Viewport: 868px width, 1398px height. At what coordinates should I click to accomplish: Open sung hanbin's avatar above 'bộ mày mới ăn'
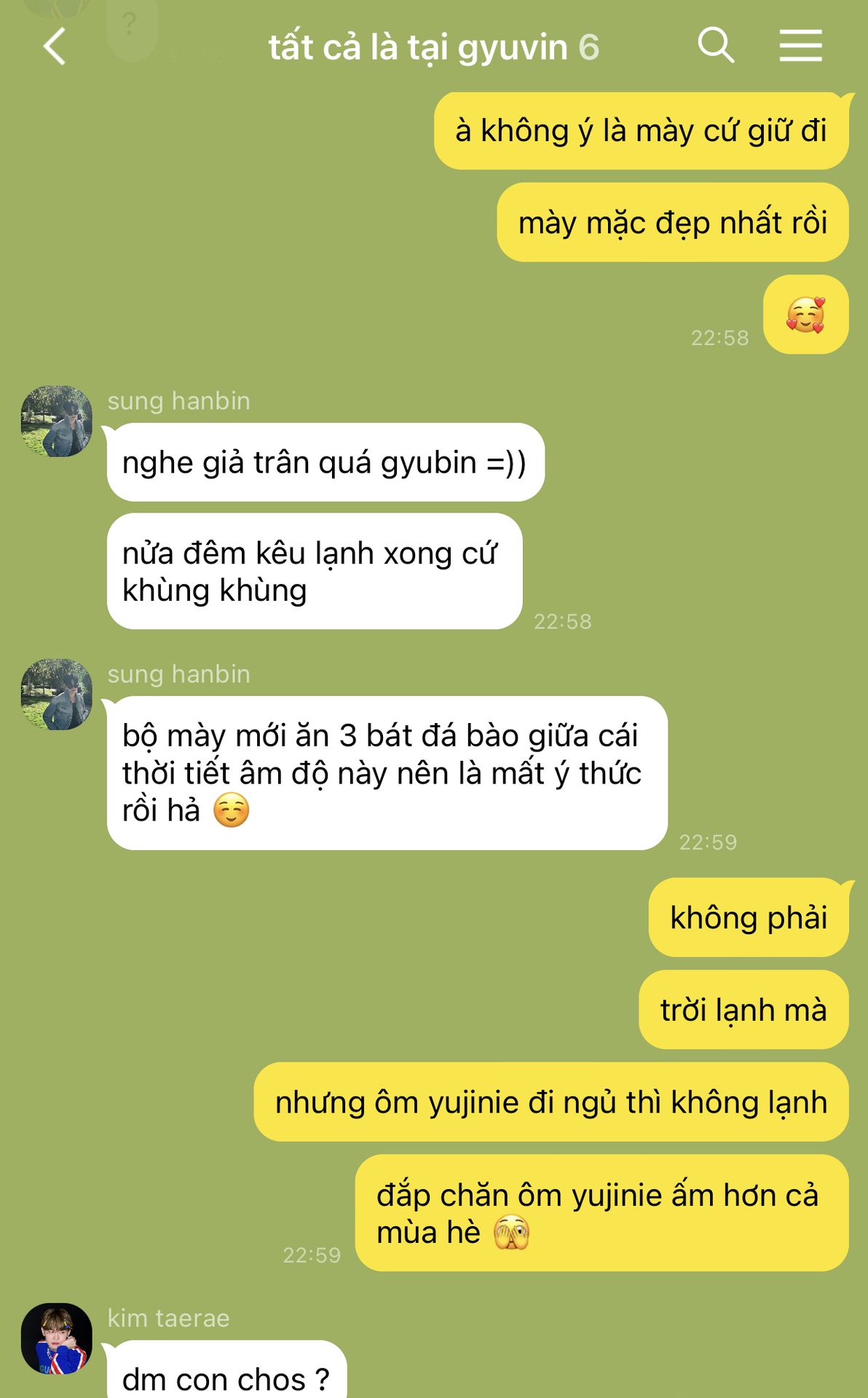(57, 695)
